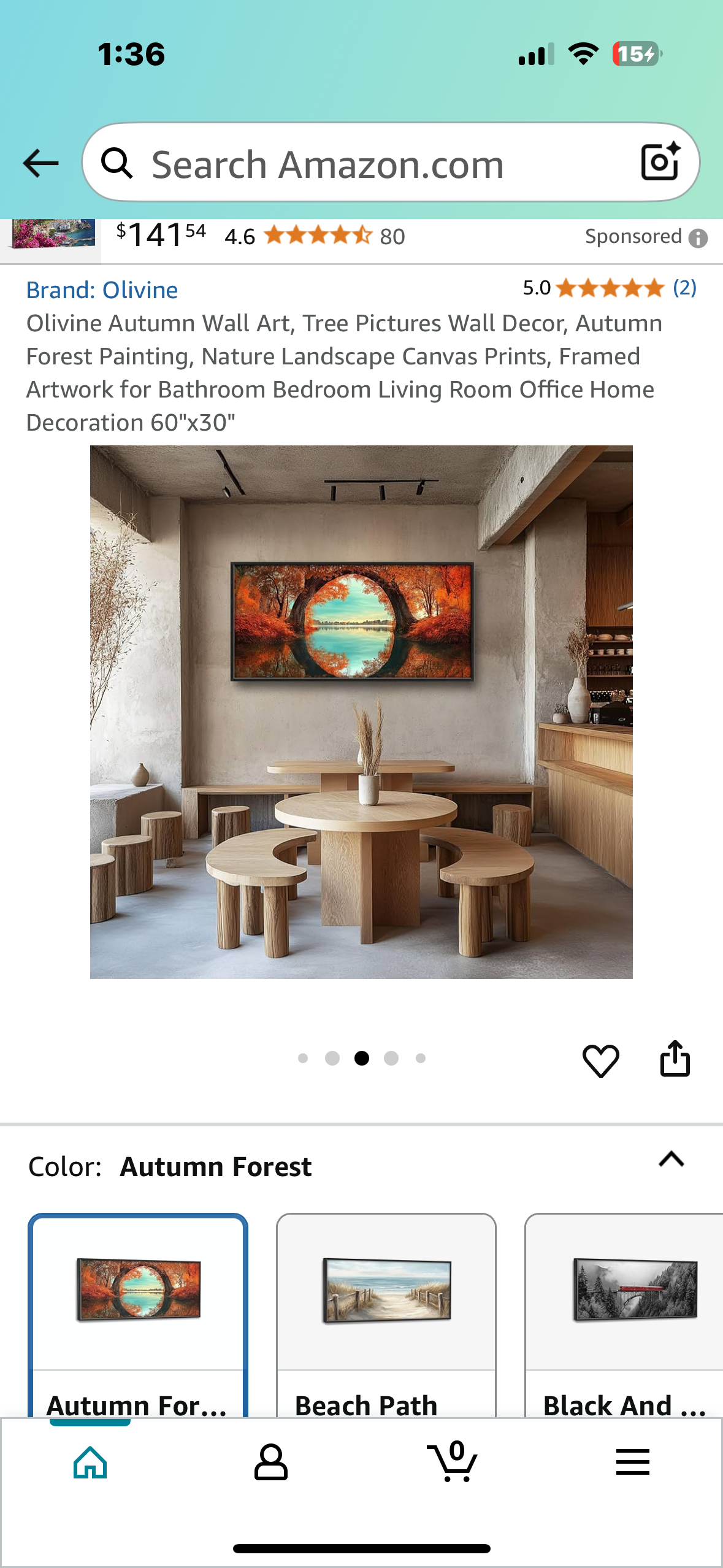Select the Autumn Forest color option

[x=138, y=1313]
